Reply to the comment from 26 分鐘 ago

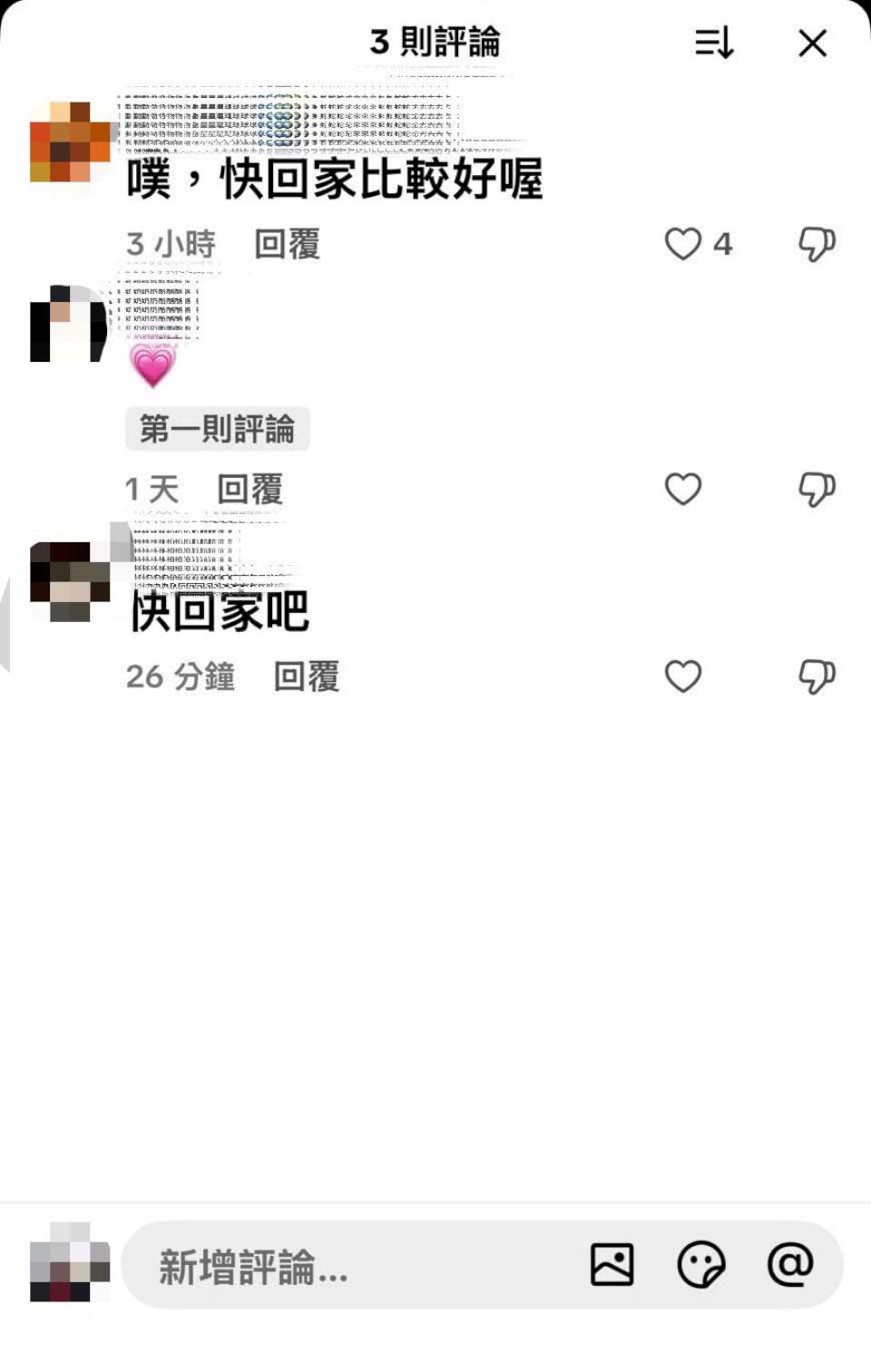(x=306, y=676)
